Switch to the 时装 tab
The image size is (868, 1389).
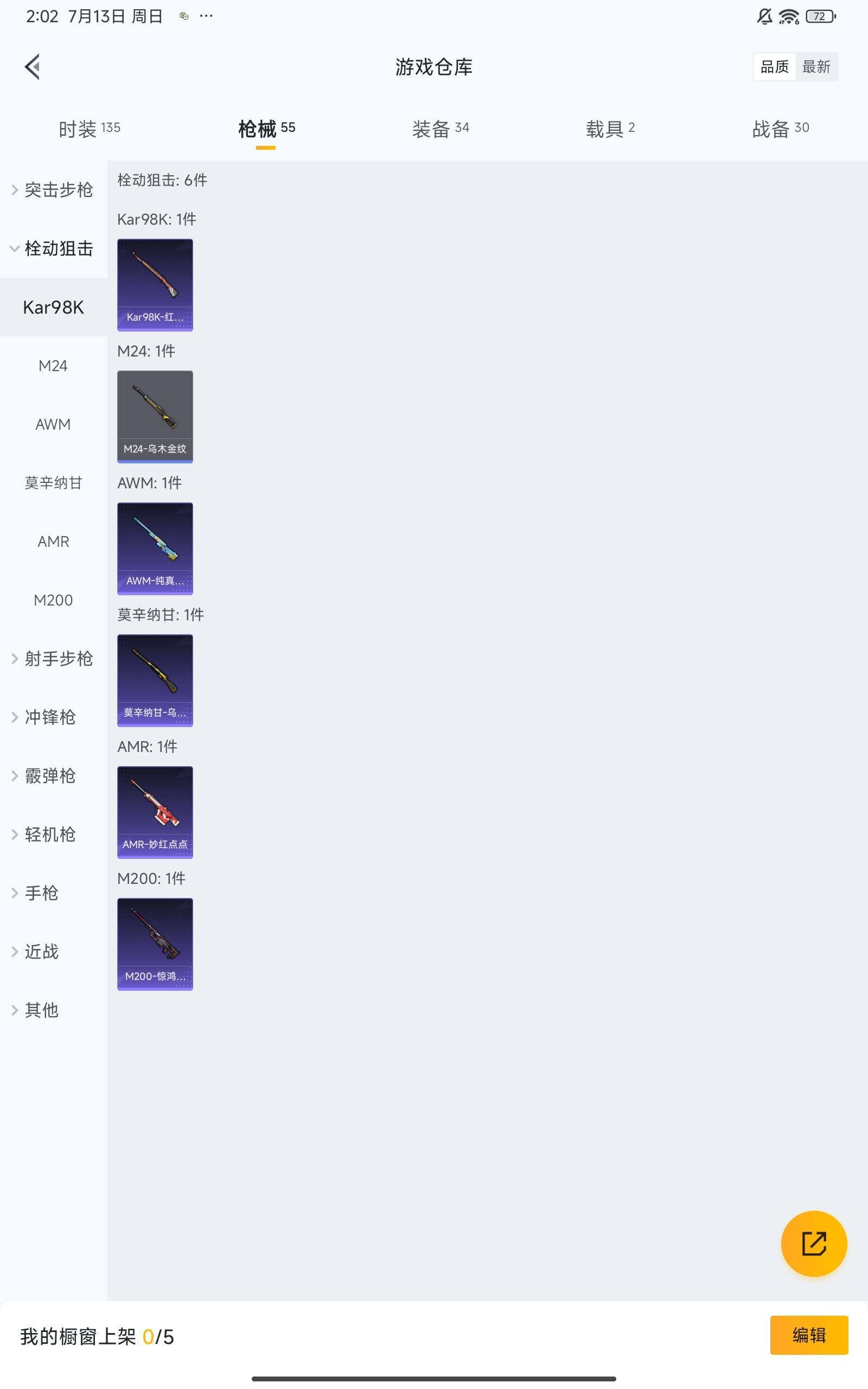pos(90,129)
